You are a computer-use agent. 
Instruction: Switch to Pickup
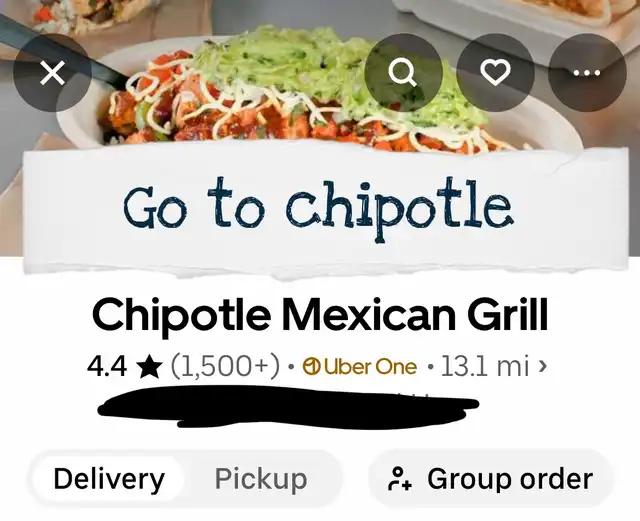point(260,479)
